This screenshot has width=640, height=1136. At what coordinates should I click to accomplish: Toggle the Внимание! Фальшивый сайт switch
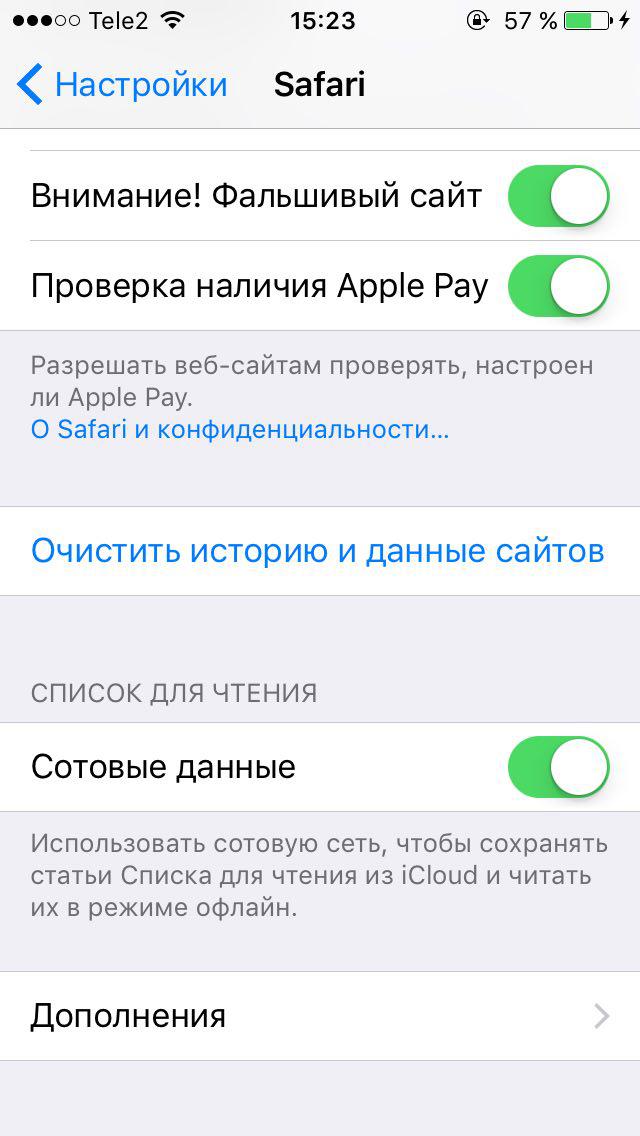coord(558,196)
